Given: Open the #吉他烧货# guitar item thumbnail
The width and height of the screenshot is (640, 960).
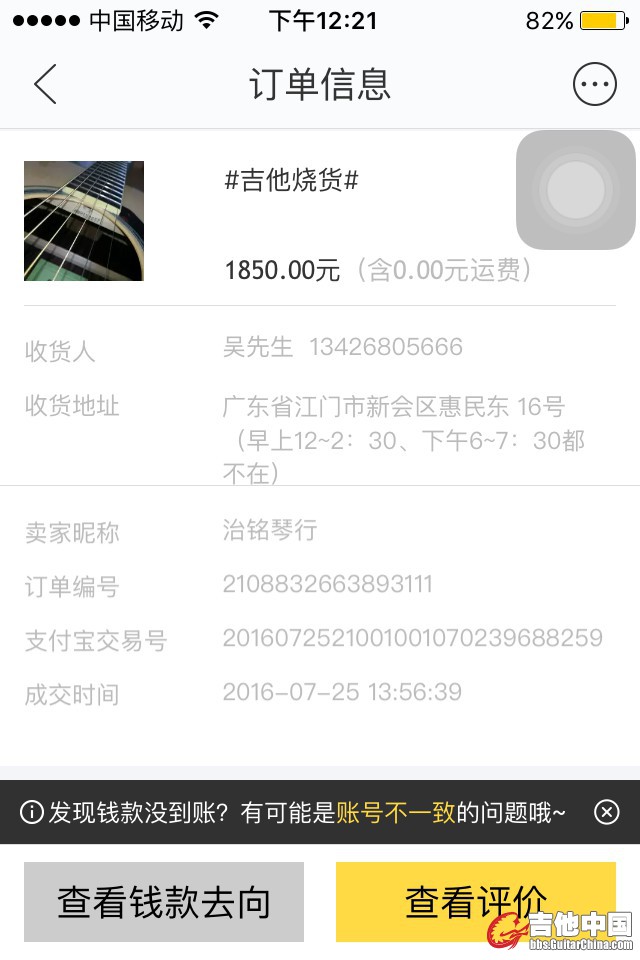Looking at the screenshot, I should 84,221.
